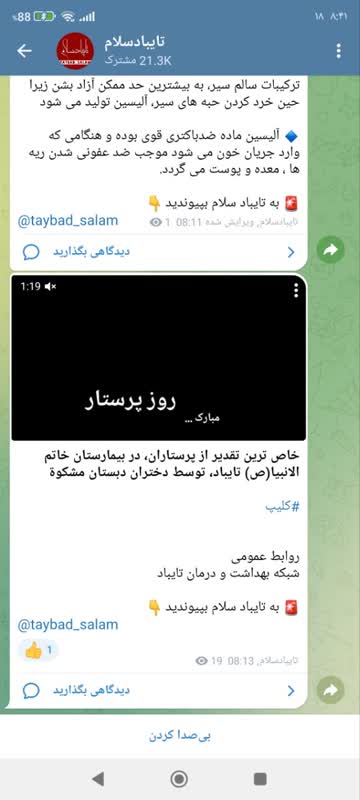The width and height of the screenshot is (360, 800).
Task: Tap the thumbs-up reaction on the video post
Action: point(38,650)
